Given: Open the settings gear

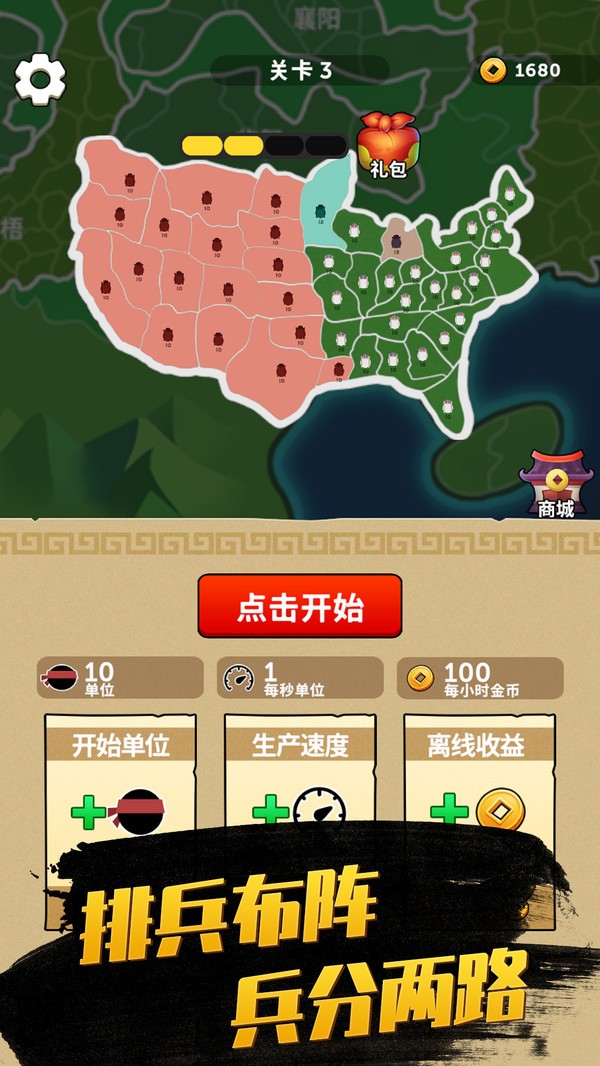Looking at the screenshot, I should 40,77.
